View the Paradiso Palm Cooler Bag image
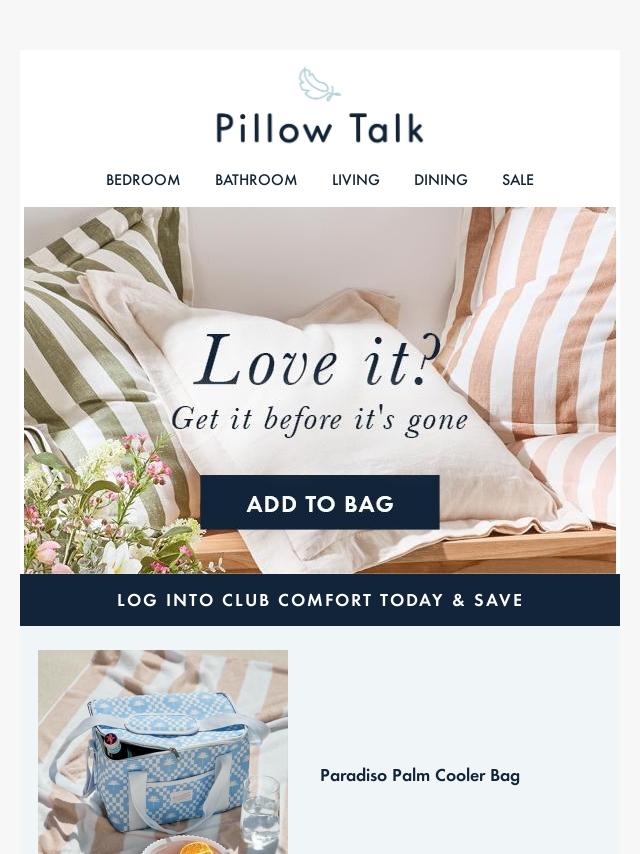The image size is (640, 854). click(x=163, y=750)
